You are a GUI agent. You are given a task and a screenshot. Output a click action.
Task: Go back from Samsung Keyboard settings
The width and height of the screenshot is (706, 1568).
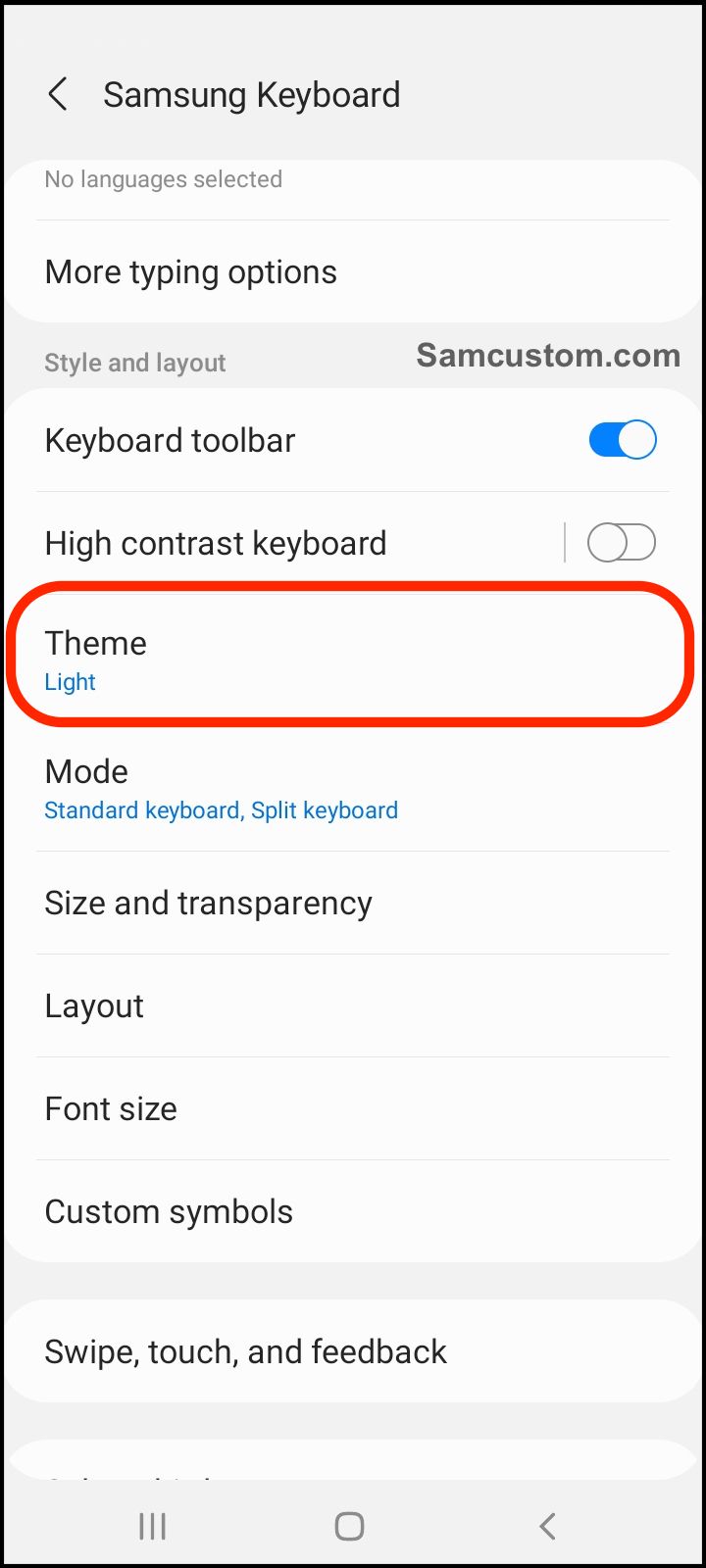pos(58,95)
